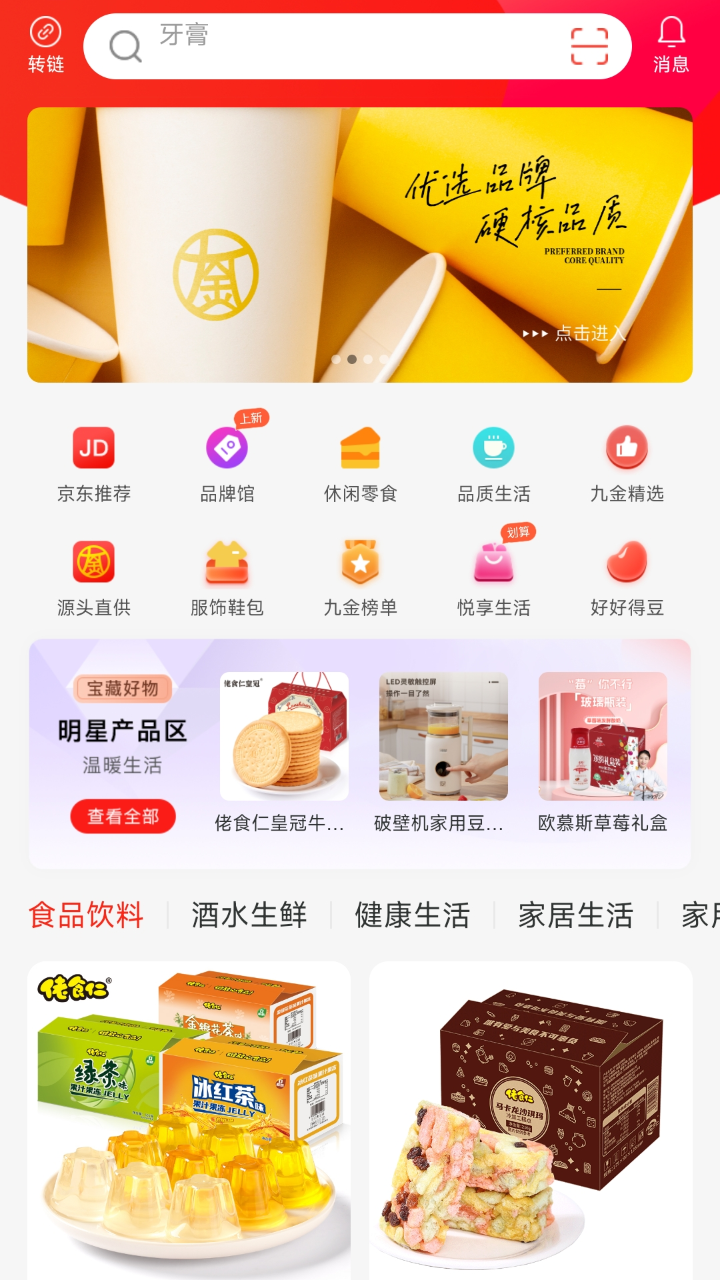Tap the 九金精选 thumbs-up icon
The width and height of the screenshot is (720, 1280).
pos(627,447)
